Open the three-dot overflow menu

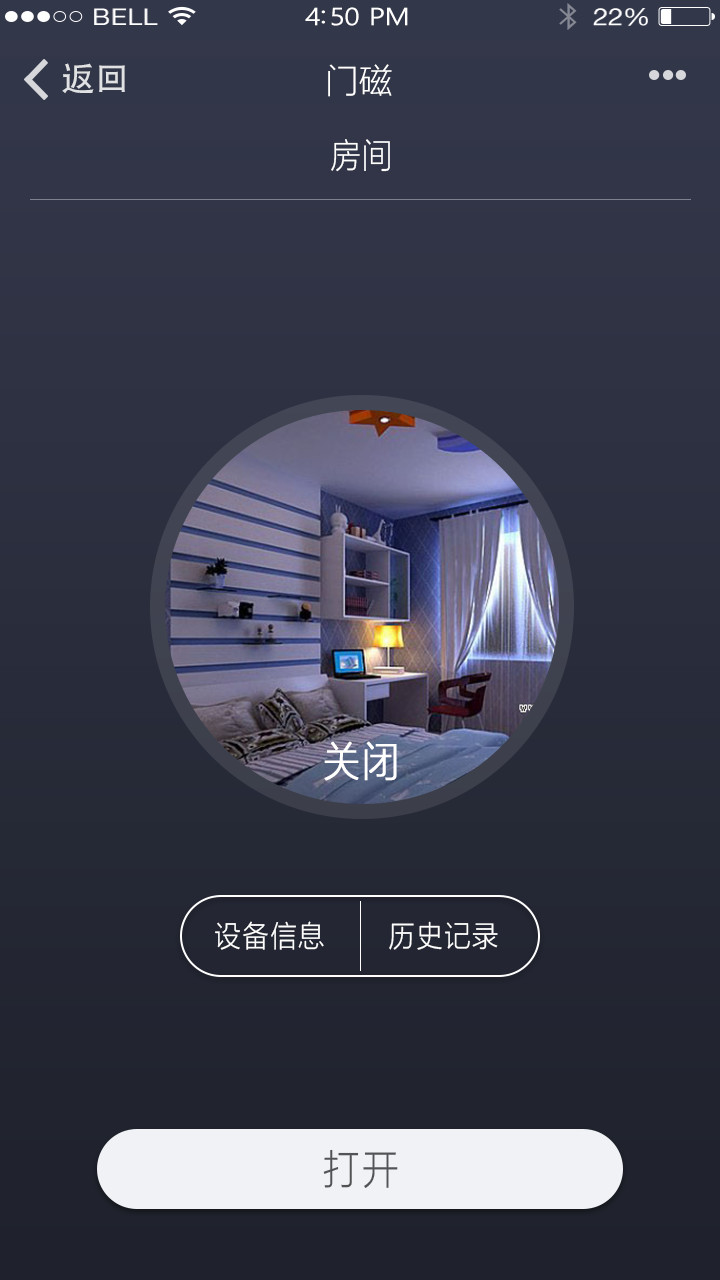(x=667, y=75)
